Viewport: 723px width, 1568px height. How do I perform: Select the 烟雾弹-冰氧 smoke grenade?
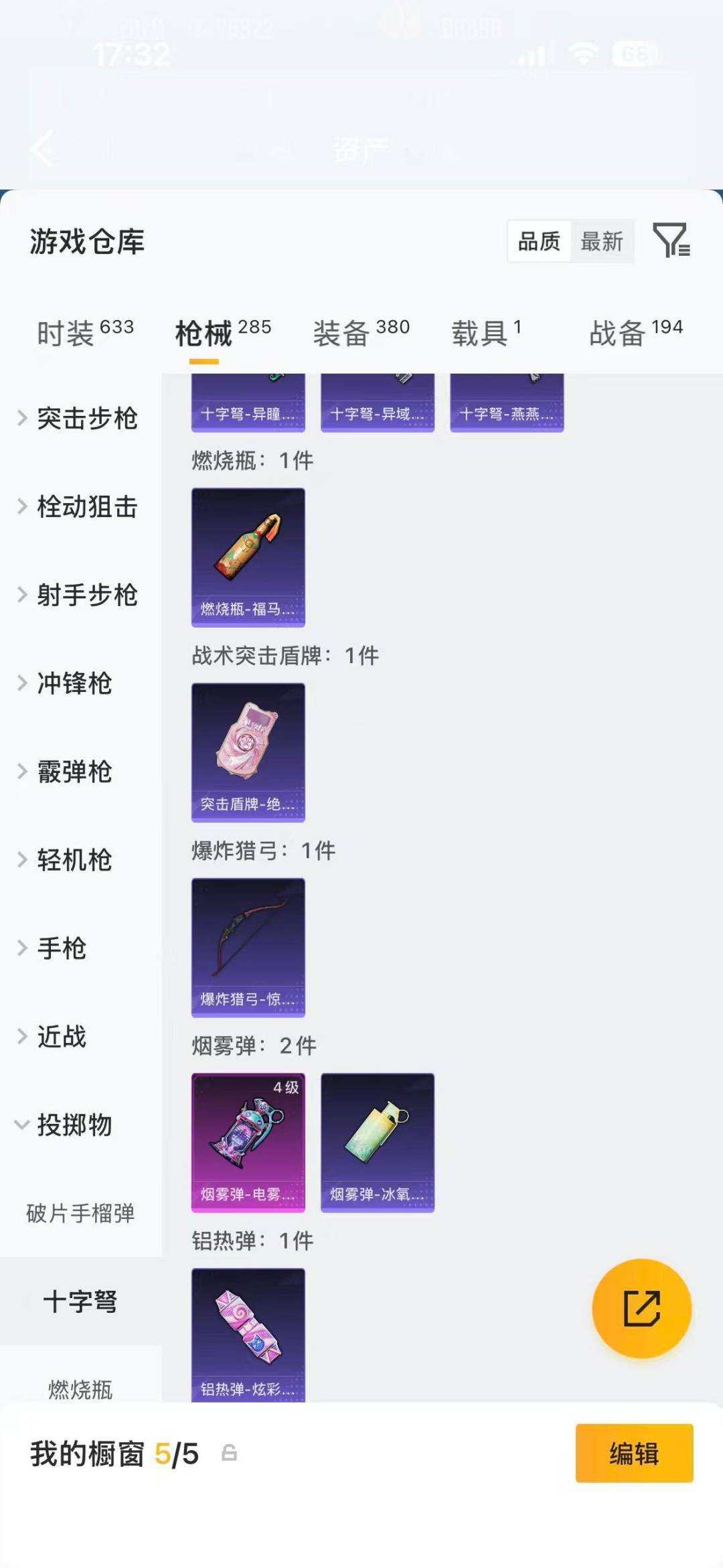377,1139
